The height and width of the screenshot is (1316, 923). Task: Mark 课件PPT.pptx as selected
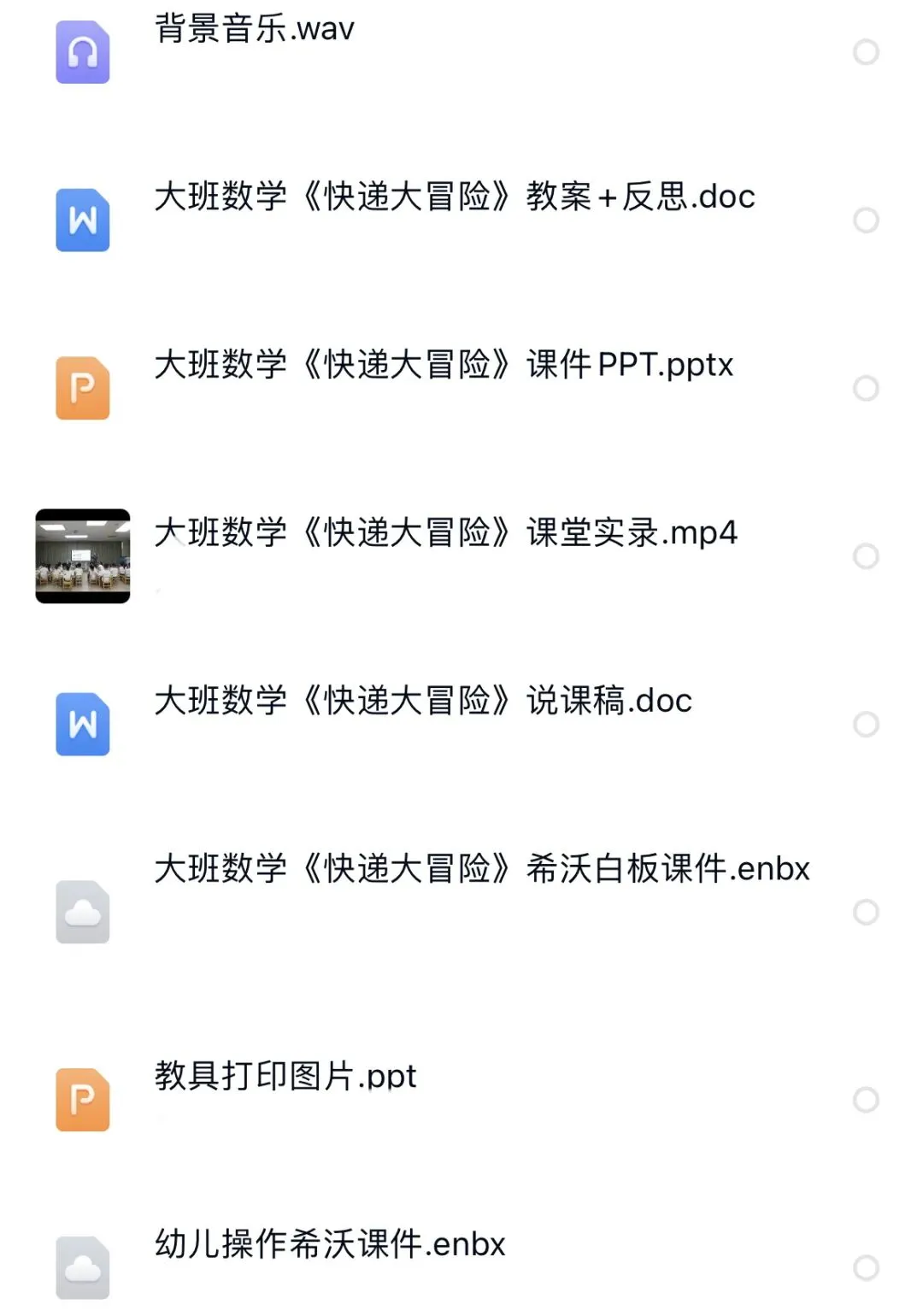click(866, 389)
